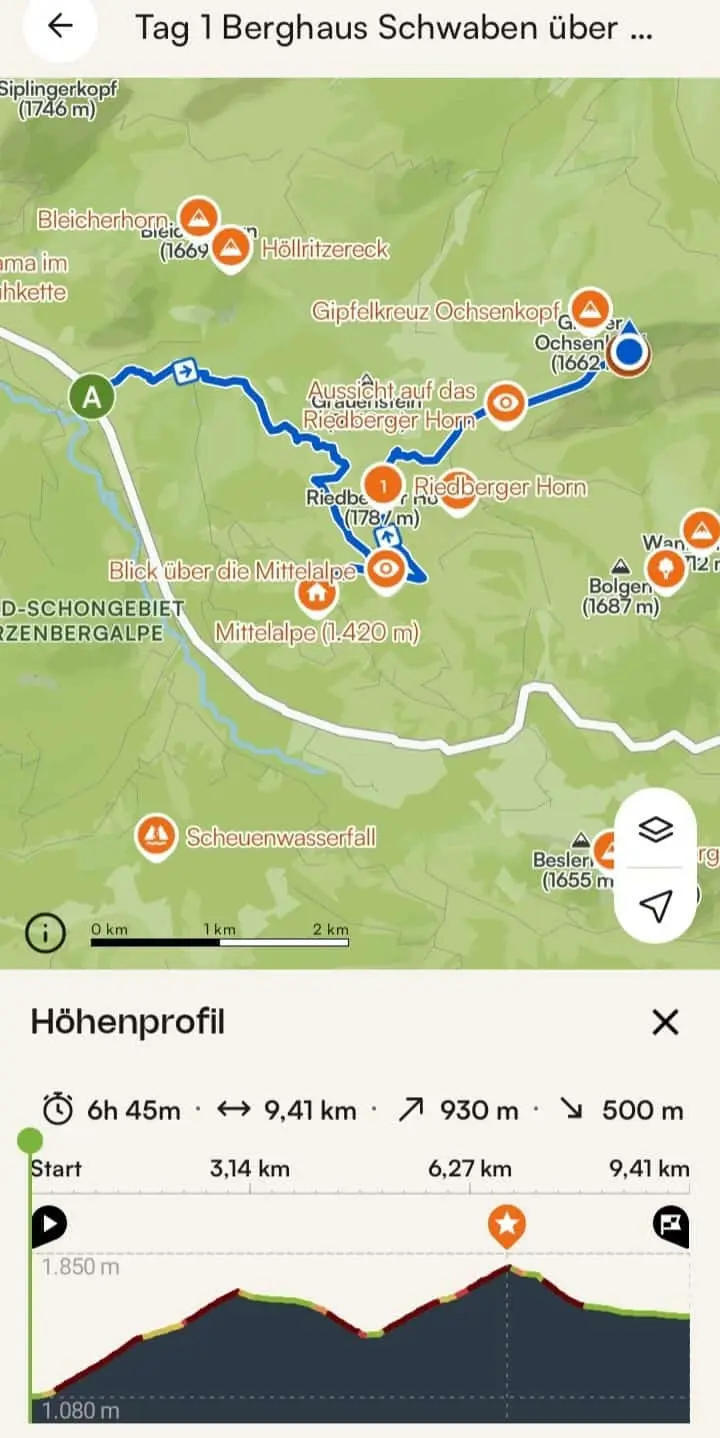Select the Bleicherhorn peak marker
The width and height of the screenshot is (720, 1438).
tap(200, 217)
